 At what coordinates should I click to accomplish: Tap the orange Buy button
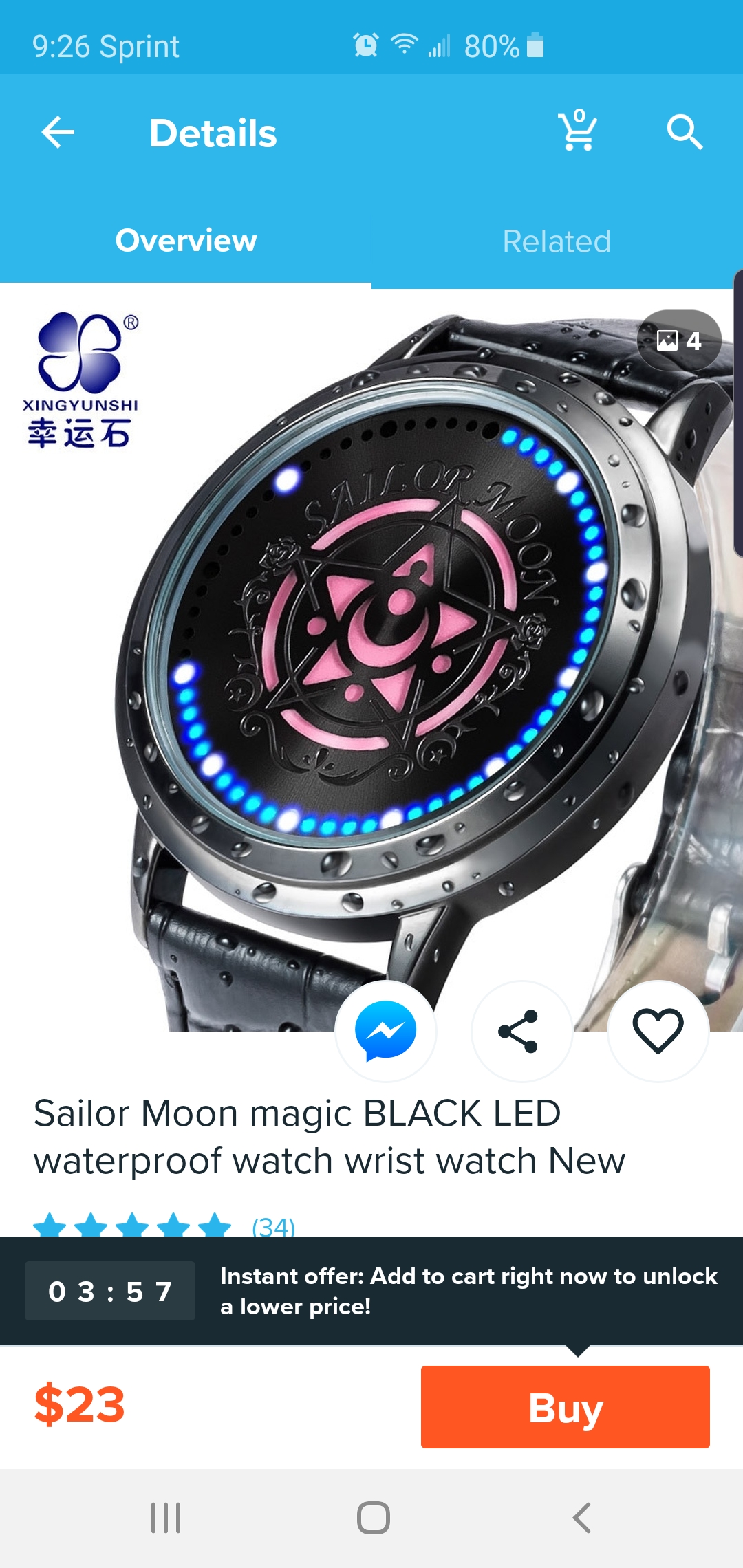coord(566,1407)
